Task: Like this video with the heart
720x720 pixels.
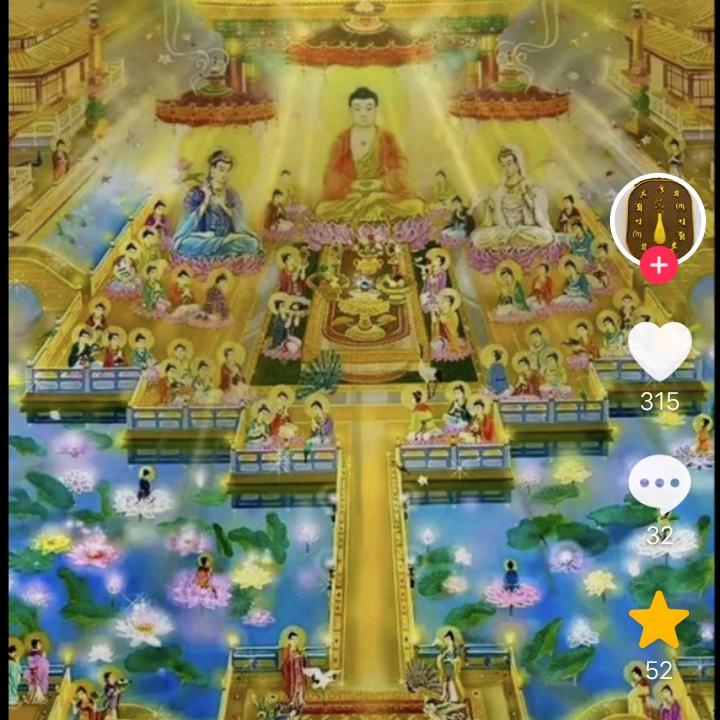Action: 659,350
